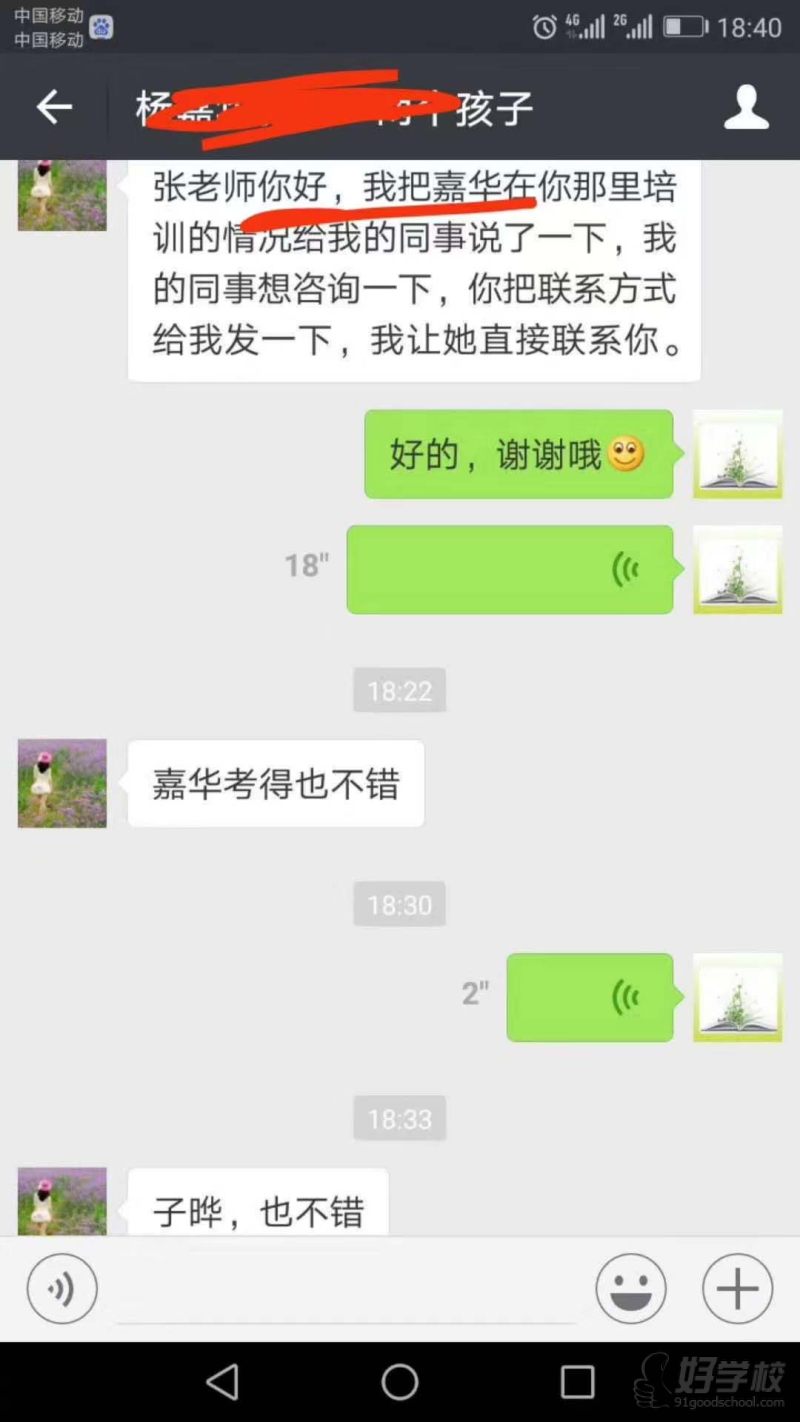Tap sender's flower field avatar
This screenshot has height=1422, width=800.
(61, 784)
